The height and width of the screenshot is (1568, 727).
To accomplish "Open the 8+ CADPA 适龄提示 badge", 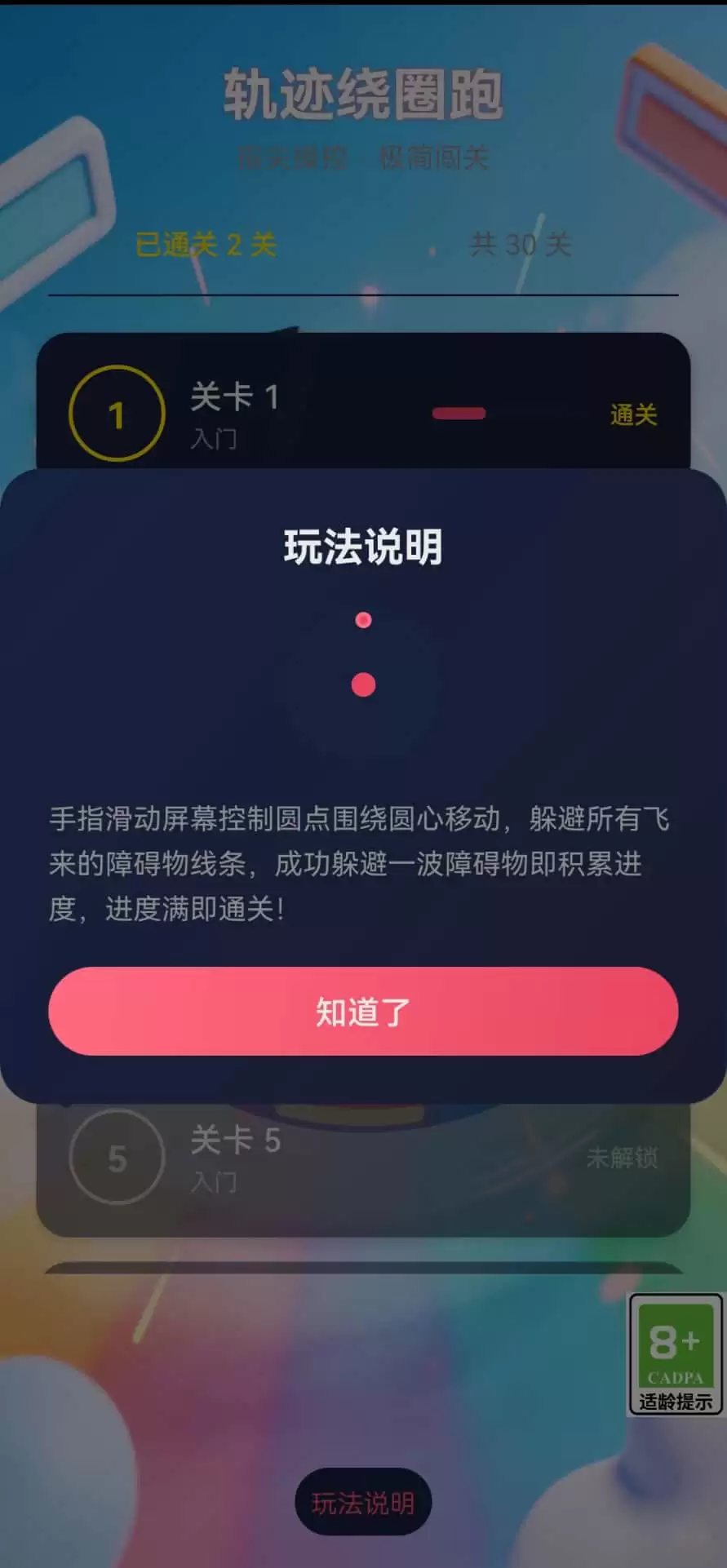I will (x=676, y=1355).
